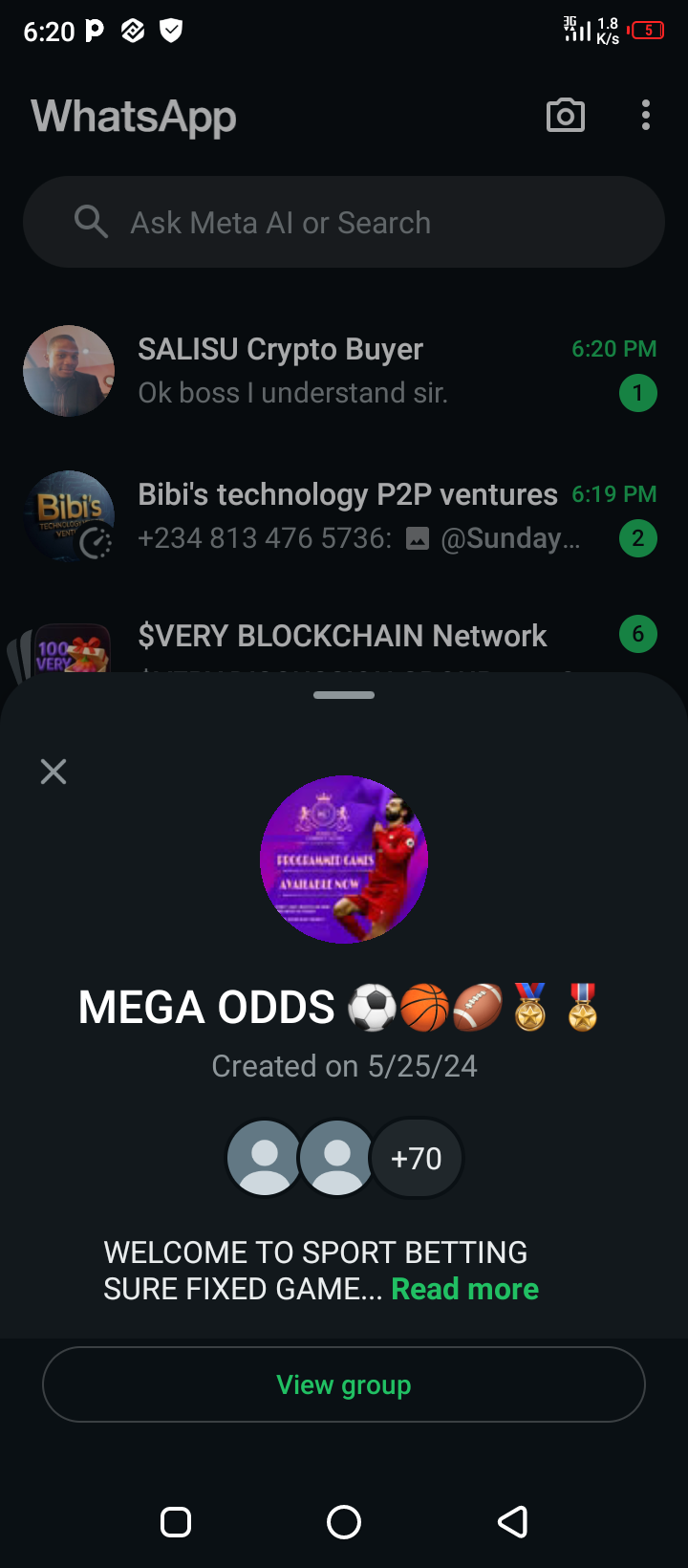Open the three-dot overflow menu
Image resolution: width=688 pixels, height=1568 pixels.
[x=646, y=116]
